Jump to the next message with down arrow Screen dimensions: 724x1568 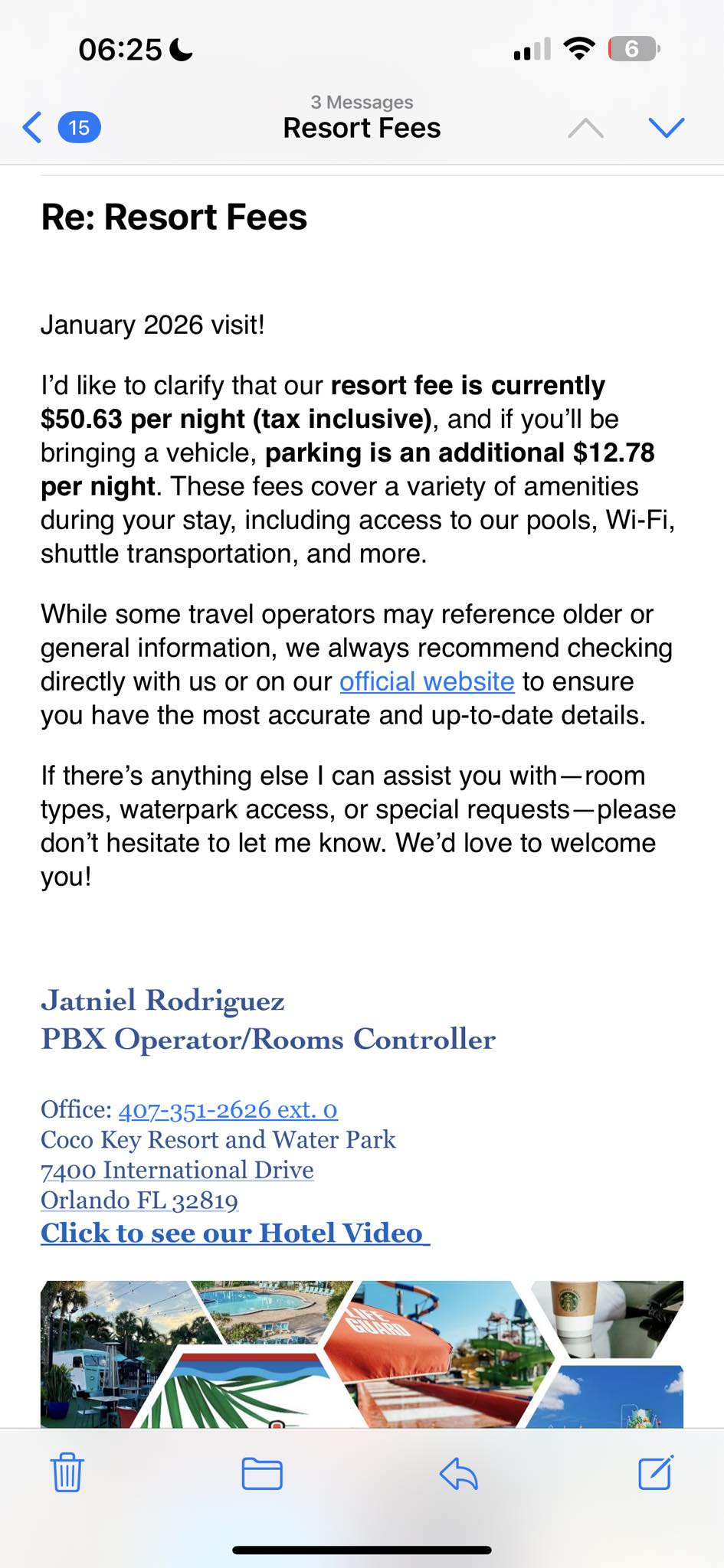click(x=667, y=128)
